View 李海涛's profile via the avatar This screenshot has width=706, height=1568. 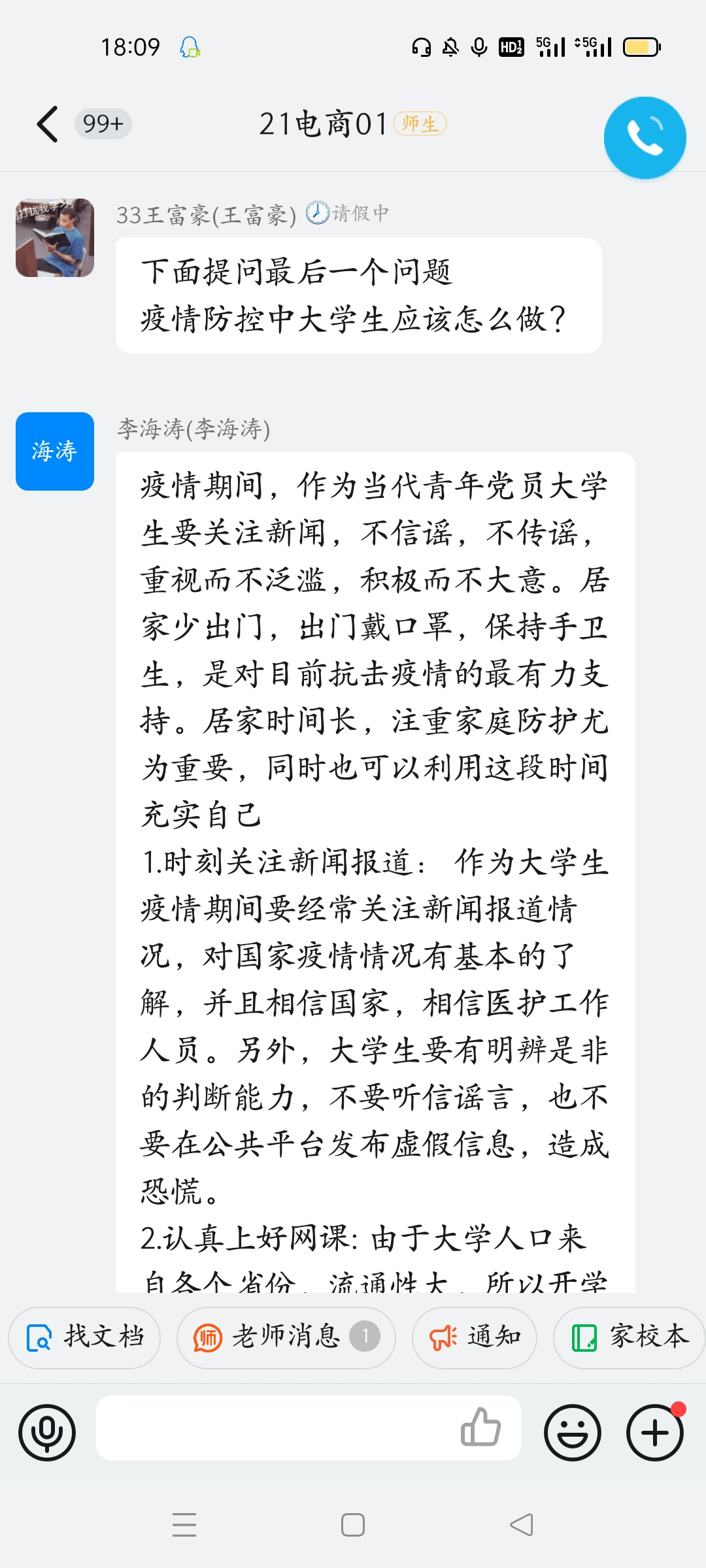(55, 451)
